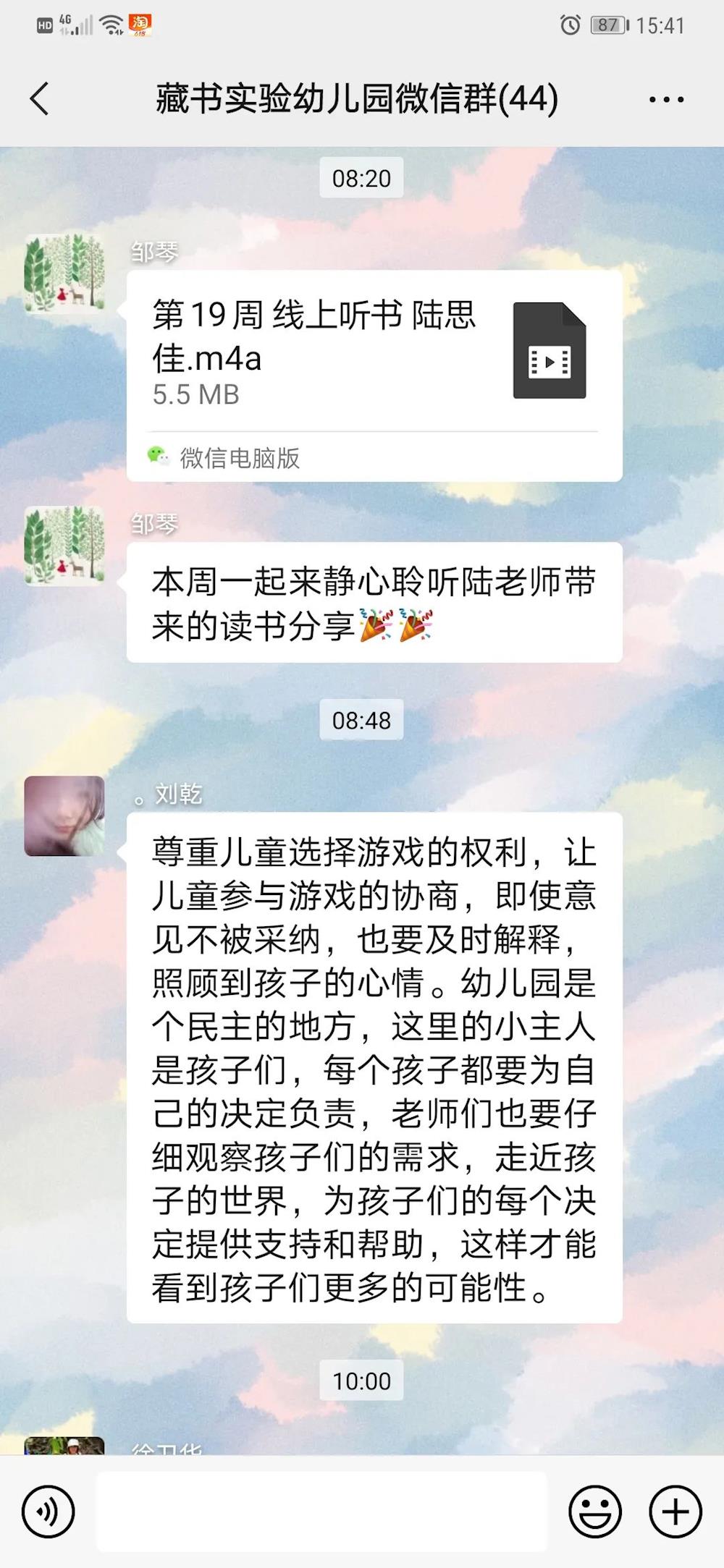This screenshot has width=724, height=1568.
Task: Open the emoji picker
Action: (595, 1512)
